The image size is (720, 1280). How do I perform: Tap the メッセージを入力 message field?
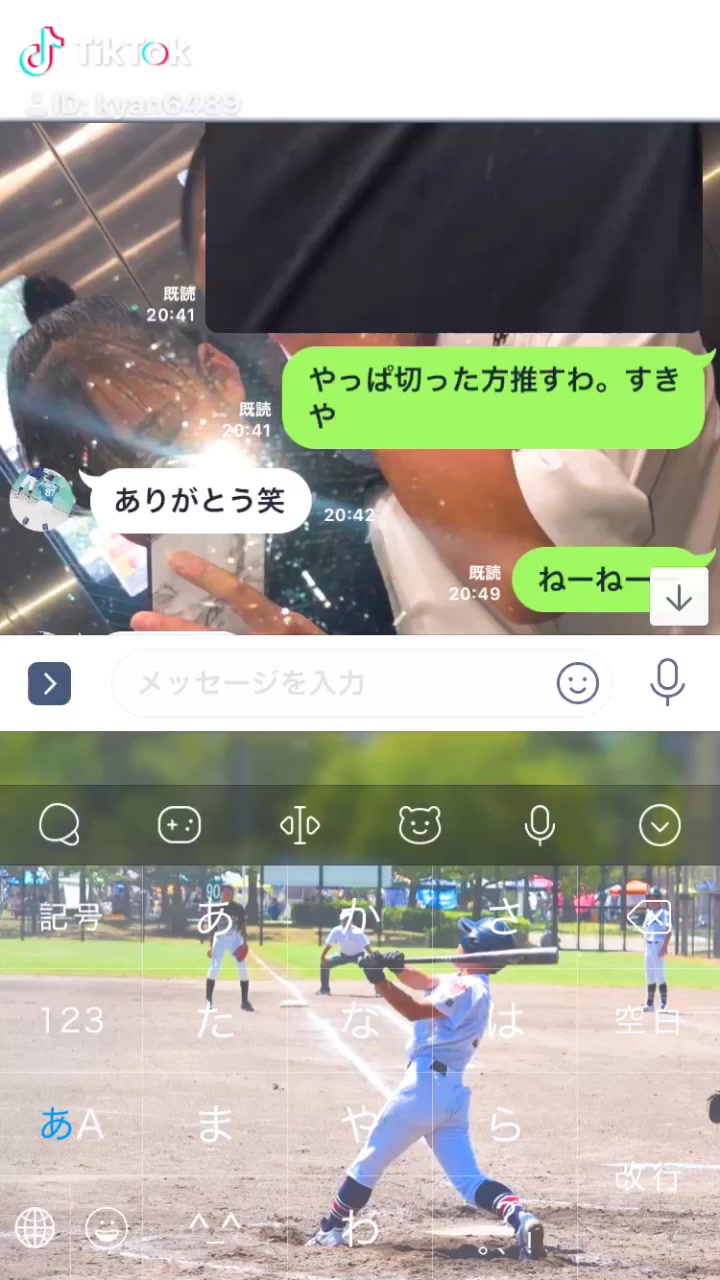pos(330,684)
